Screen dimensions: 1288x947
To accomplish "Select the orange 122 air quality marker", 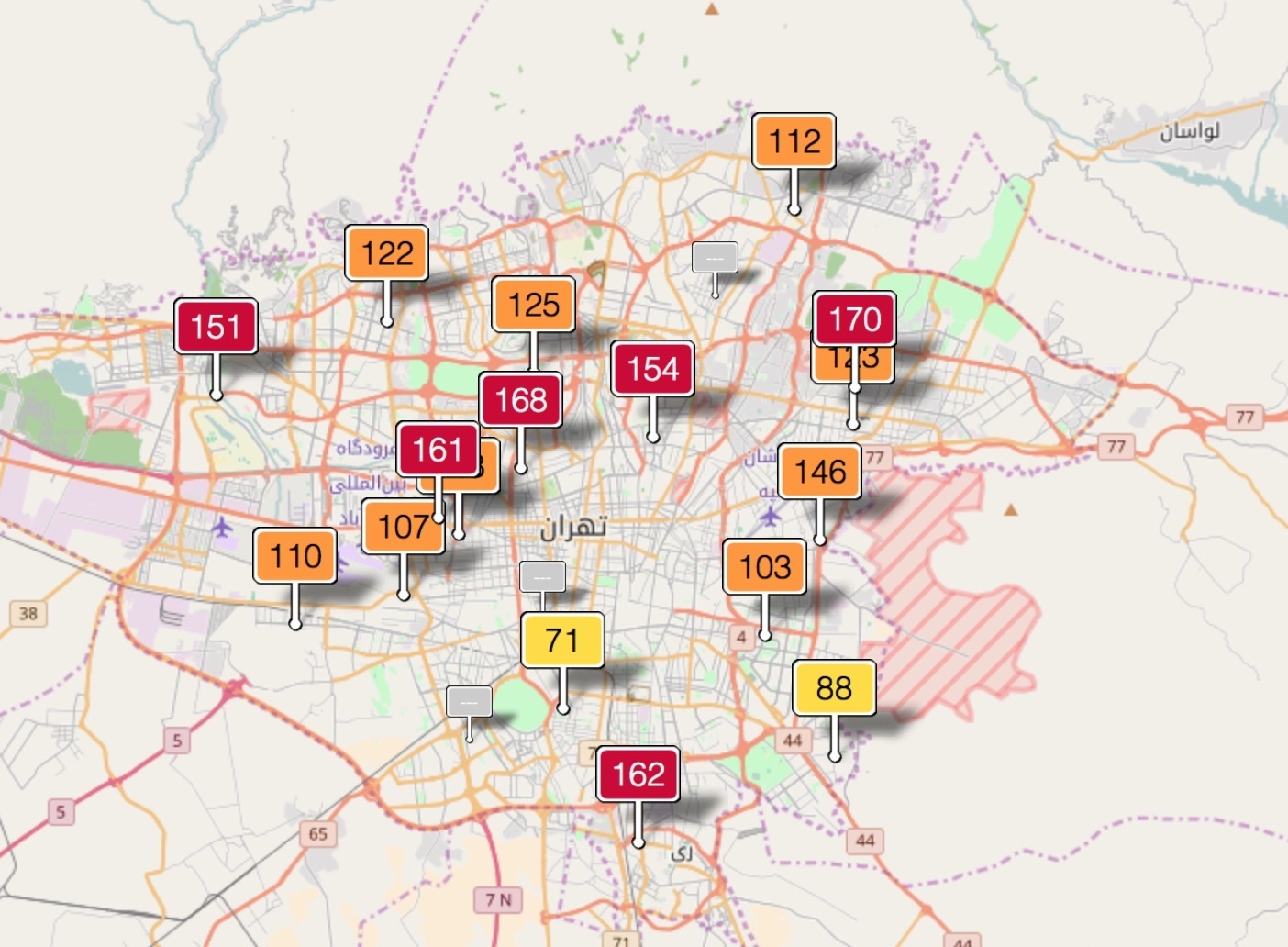I will (386, 252).
